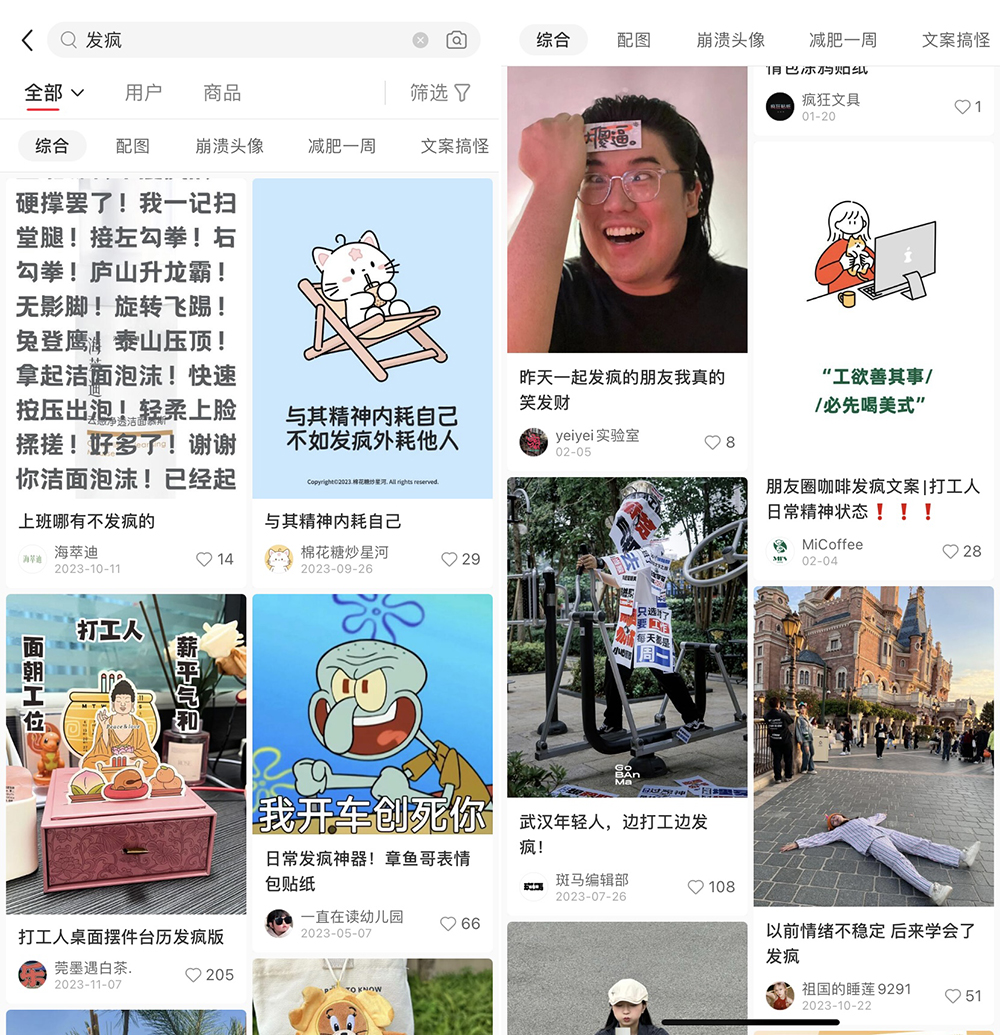Clear the search text with the x icon
This screenshot has width=1000, height=1035.
coord(420,40)
